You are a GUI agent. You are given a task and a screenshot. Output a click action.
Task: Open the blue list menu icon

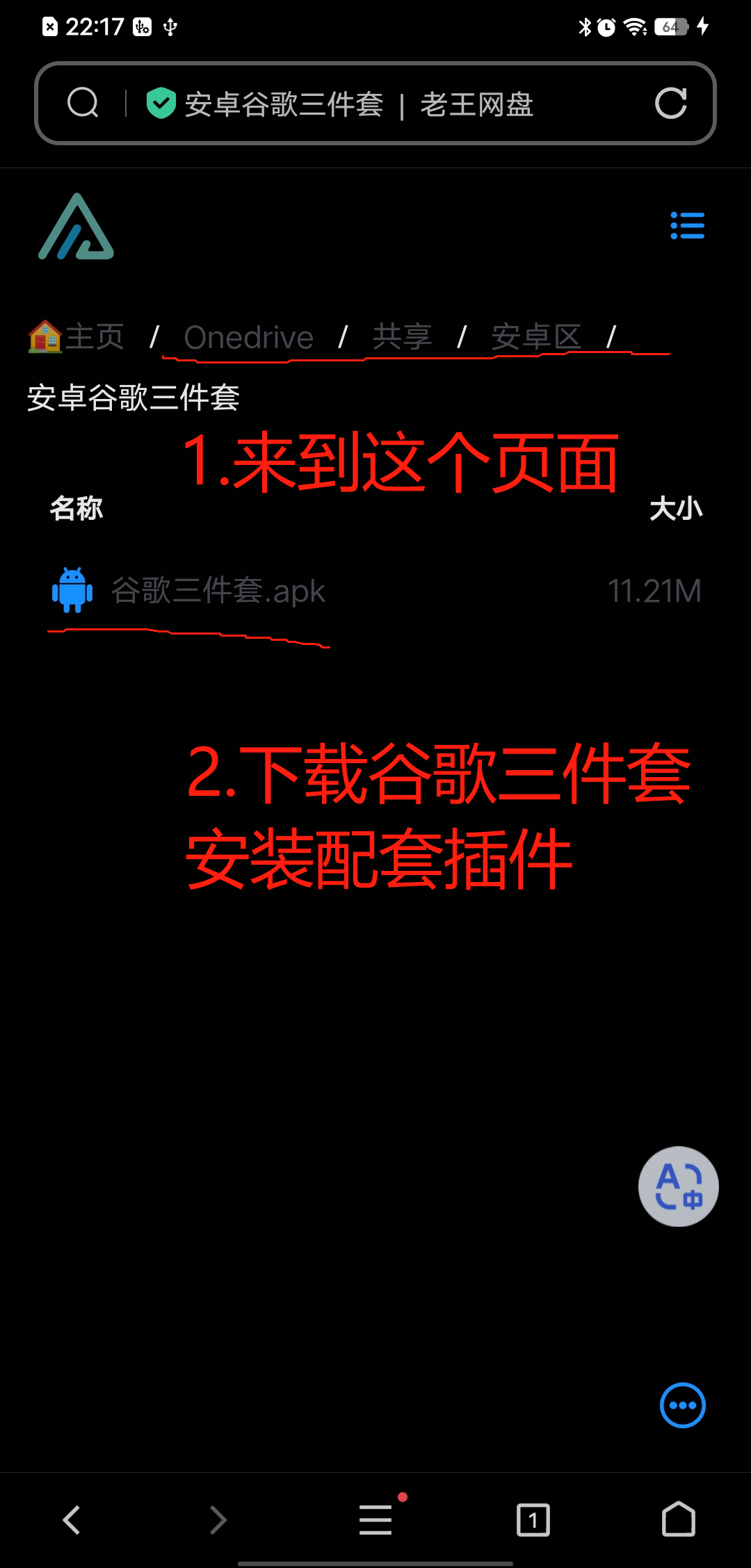[x=687, y=226]
